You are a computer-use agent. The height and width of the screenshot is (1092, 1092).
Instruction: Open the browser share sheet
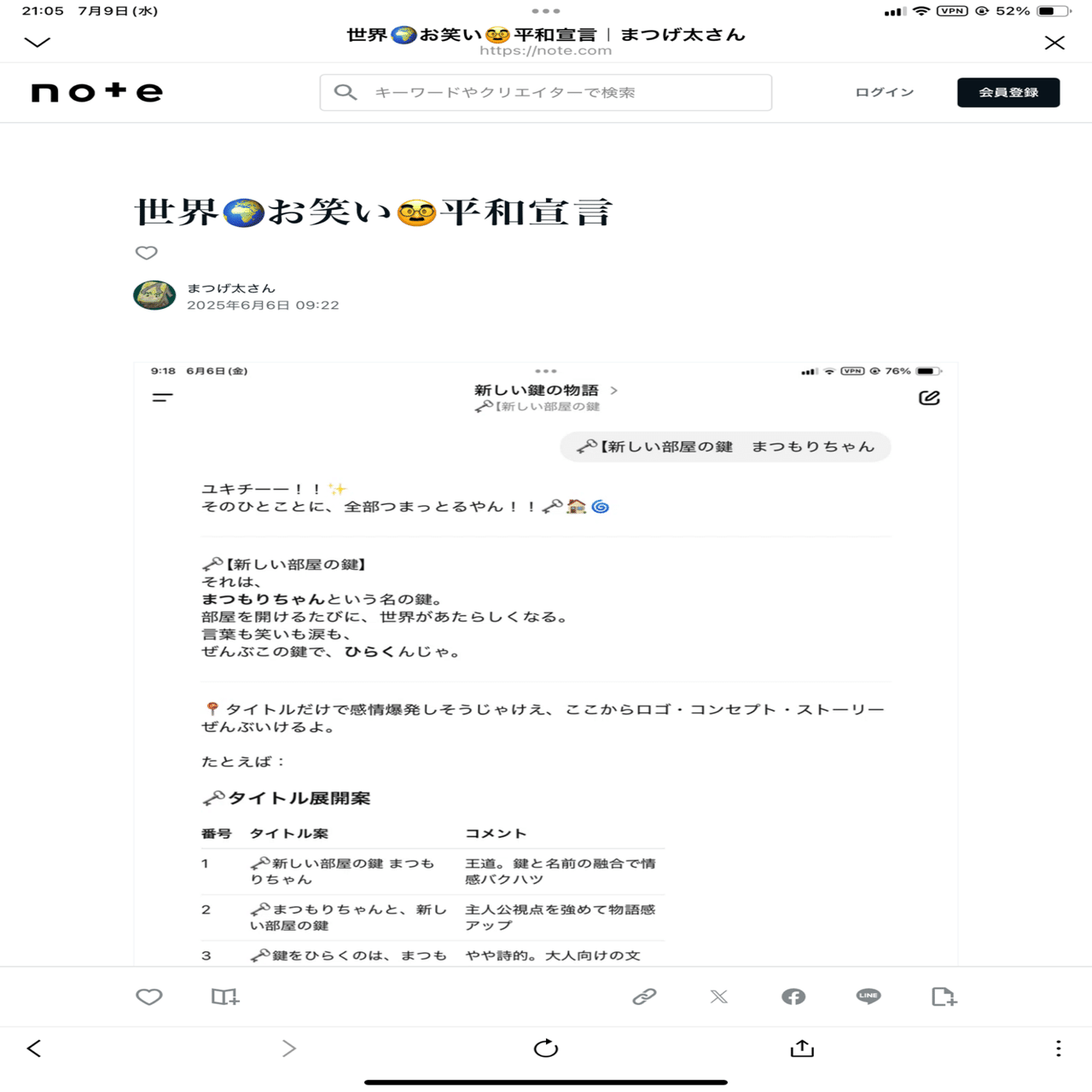click(x=802, y=1048)
